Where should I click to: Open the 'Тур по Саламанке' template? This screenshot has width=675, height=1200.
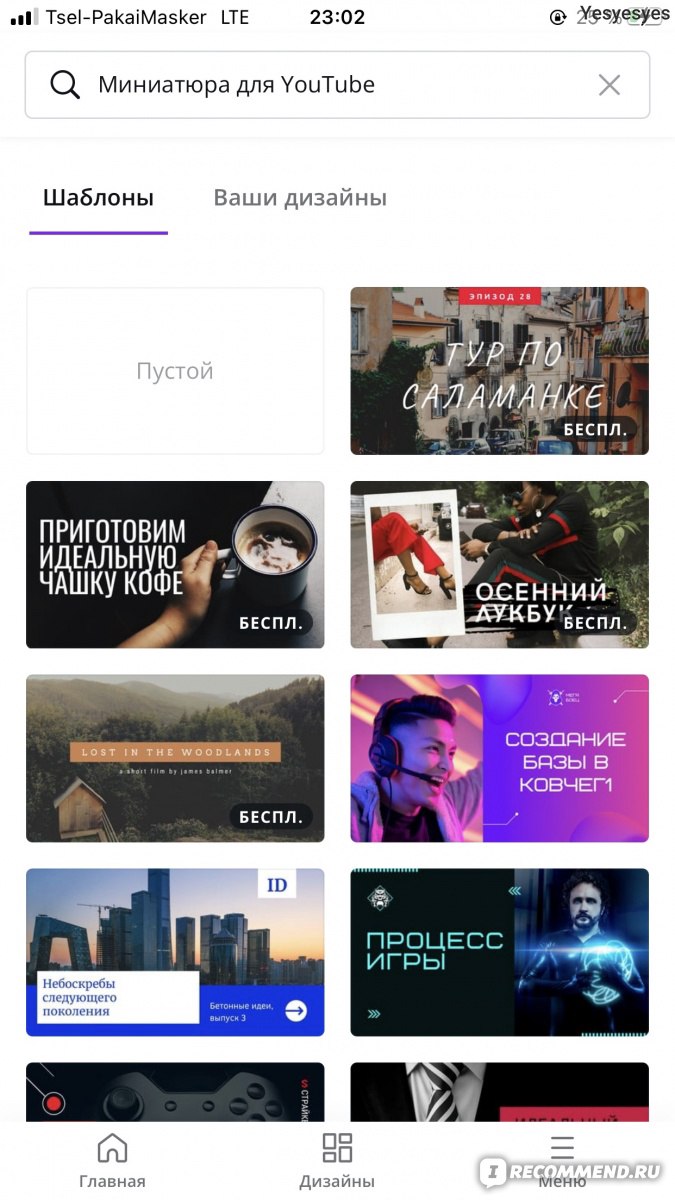[499, 371]
